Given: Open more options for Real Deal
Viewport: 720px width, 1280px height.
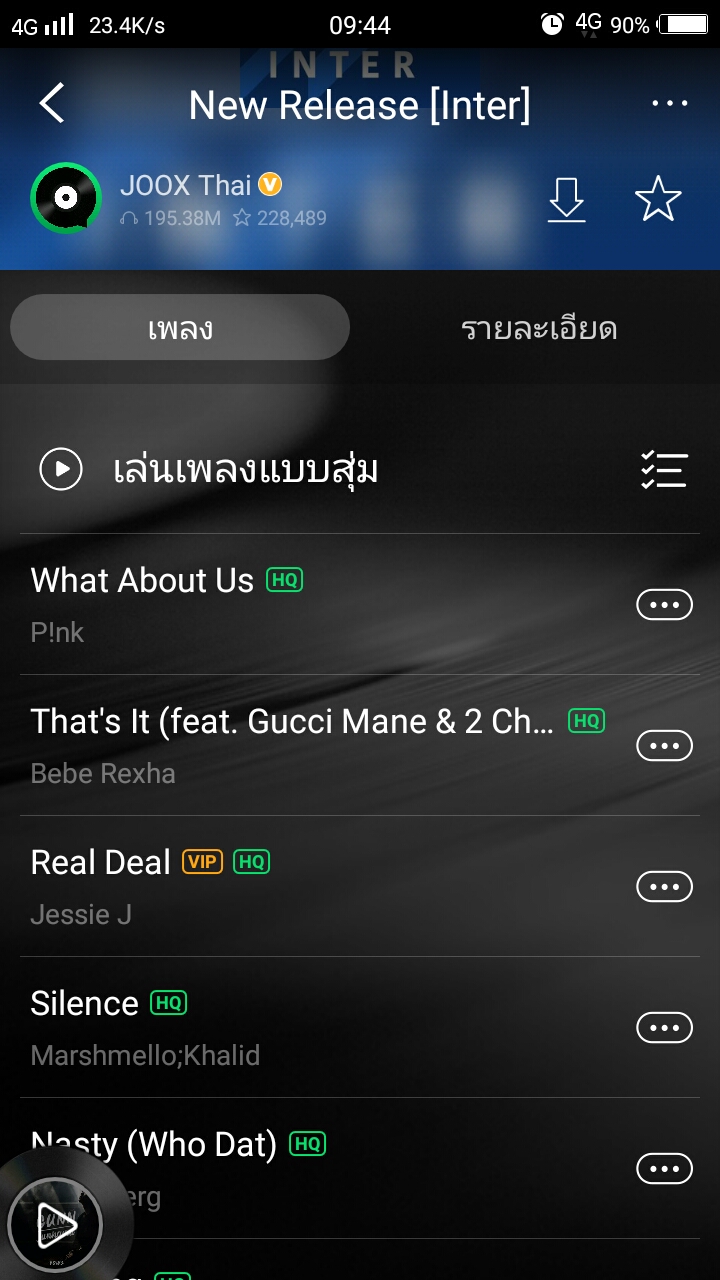Looking at the screenshot, I should click(664, 887).
